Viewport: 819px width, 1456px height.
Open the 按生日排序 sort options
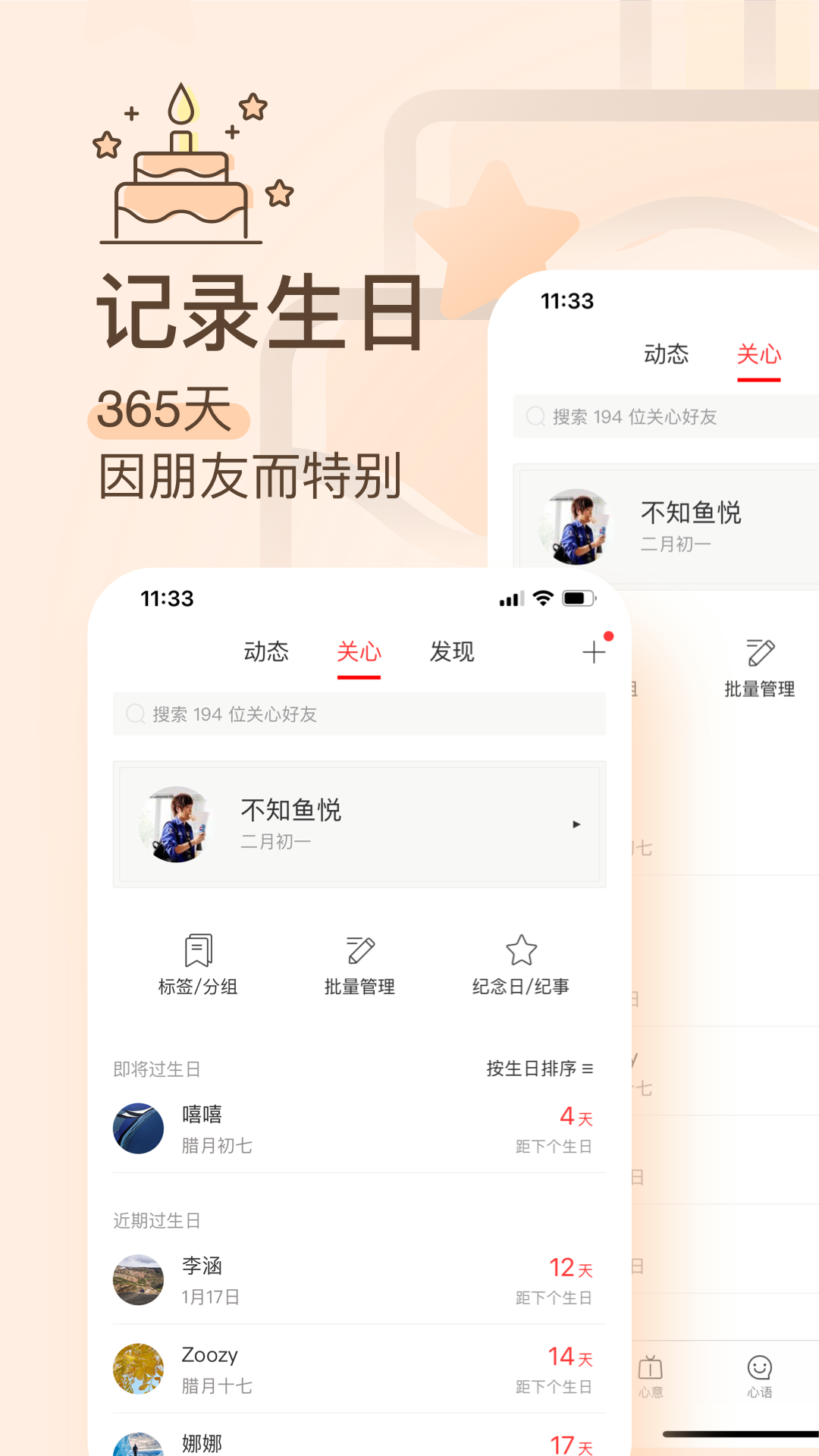538,1069
